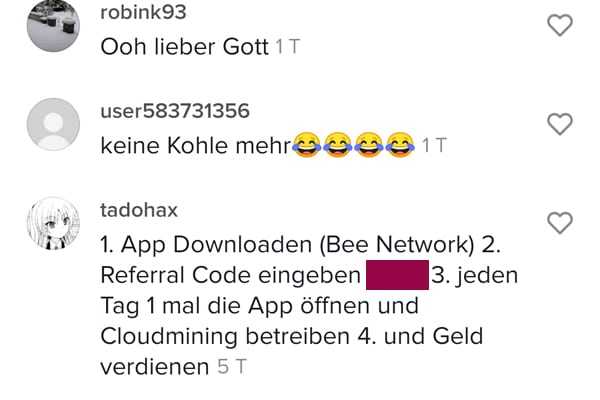The height and width of the screenshot is (400, 600).
Task: Tap the username user583731356
Action: pyautogui.click(x=175, y=111)
